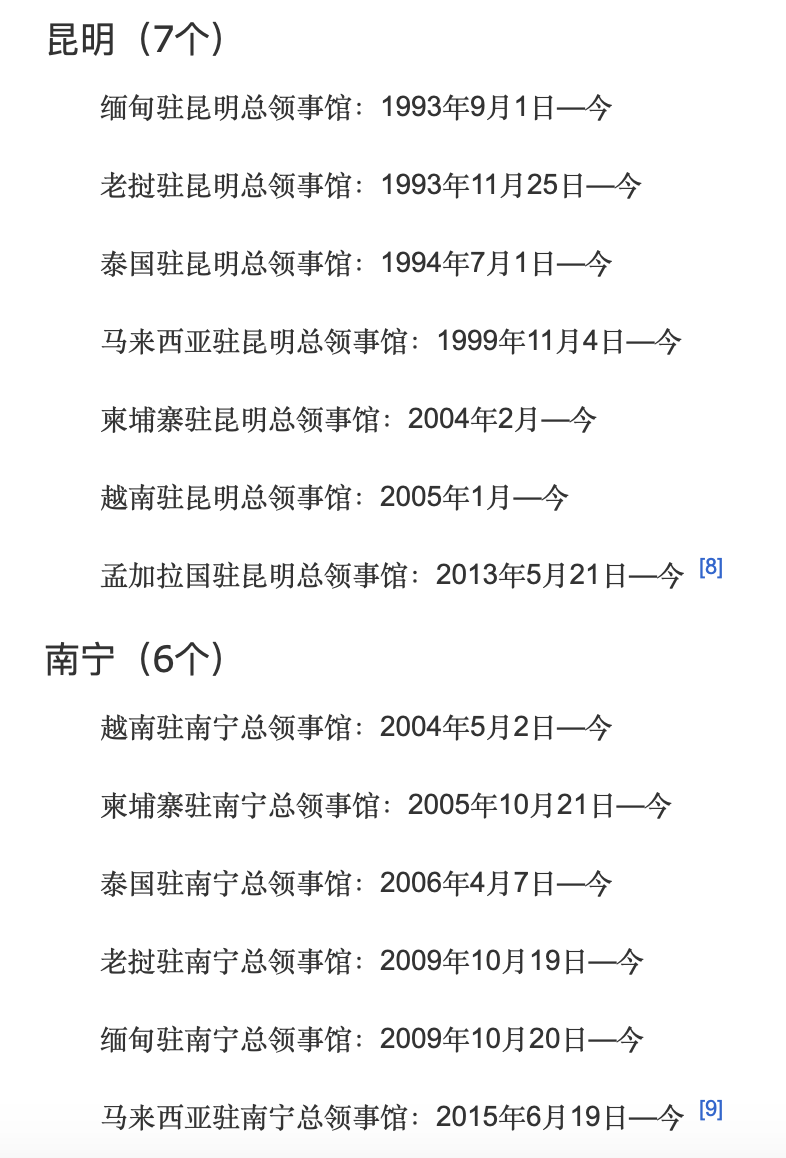The width and height of the screenshot is (786, 1158).
Task: Open citation reference number 9
Action: 710,1108
